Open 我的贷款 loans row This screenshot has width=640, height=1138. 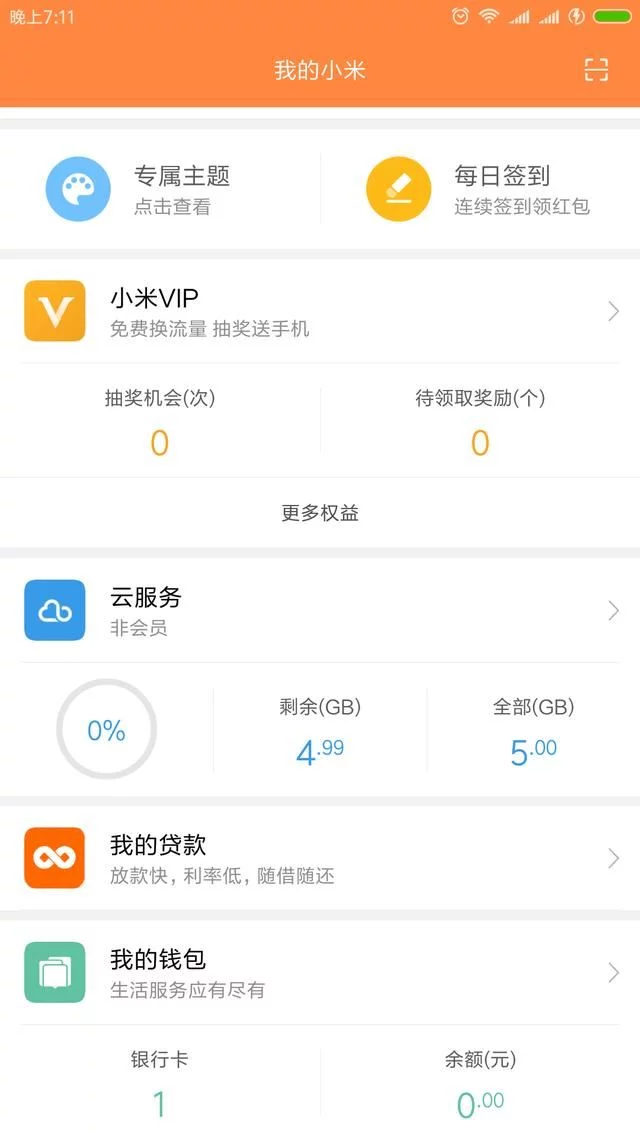[320, 858]
